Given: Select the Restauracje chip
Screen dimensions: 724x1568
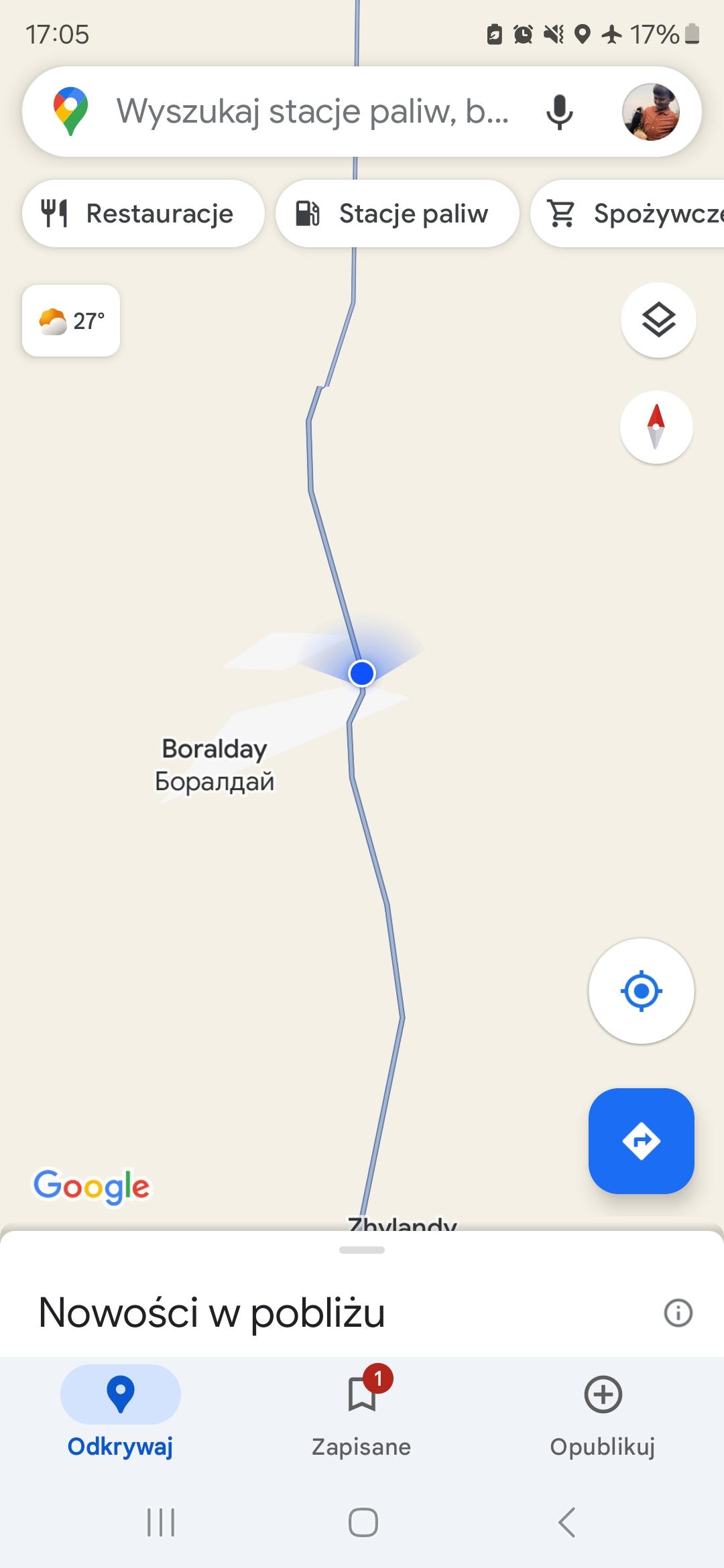Looking at the screenshot, I should [x=143, y=214].
